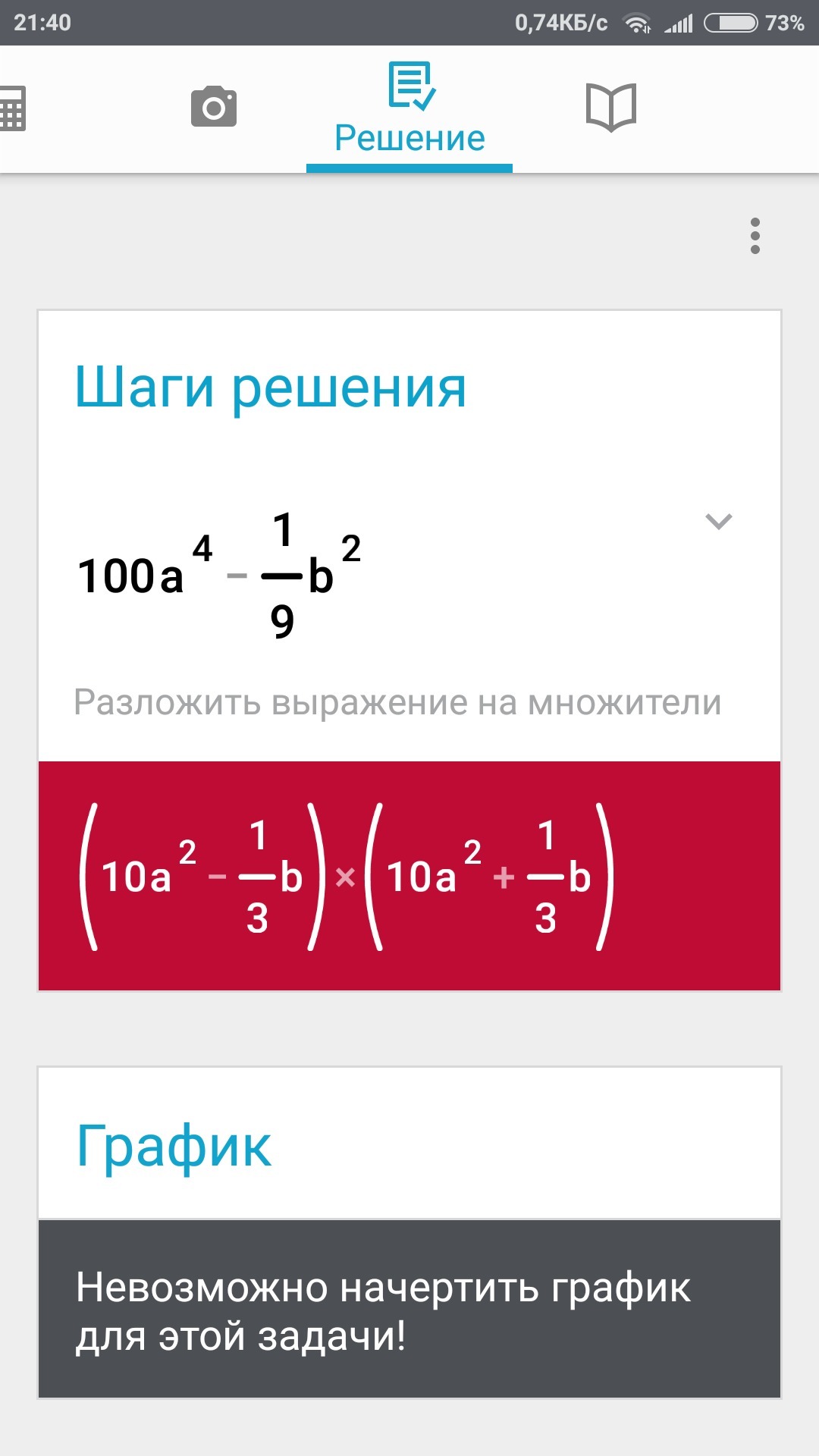819x1456 pixels.
Task: Expand the solution steps chevron
Action: 718,521
